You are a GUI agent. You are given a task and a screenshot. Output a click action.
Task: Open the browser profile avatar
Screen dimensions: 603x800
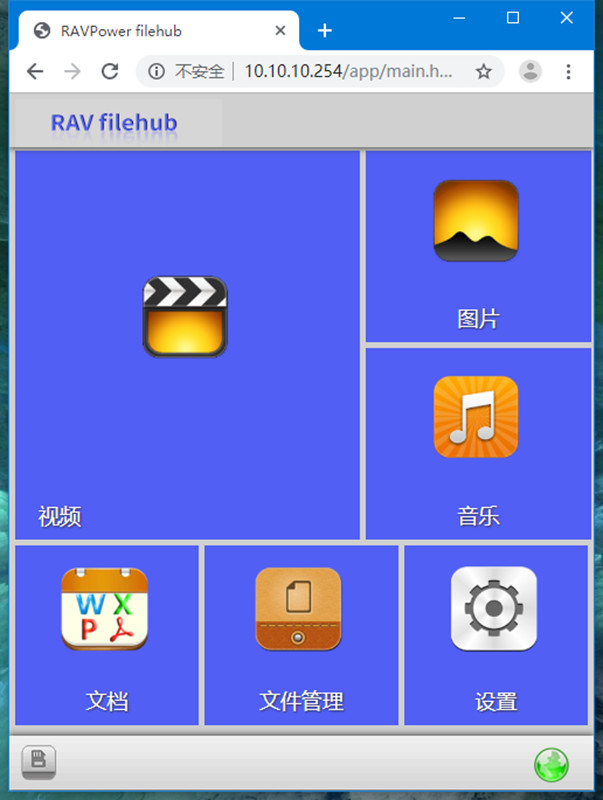(531, 72)
